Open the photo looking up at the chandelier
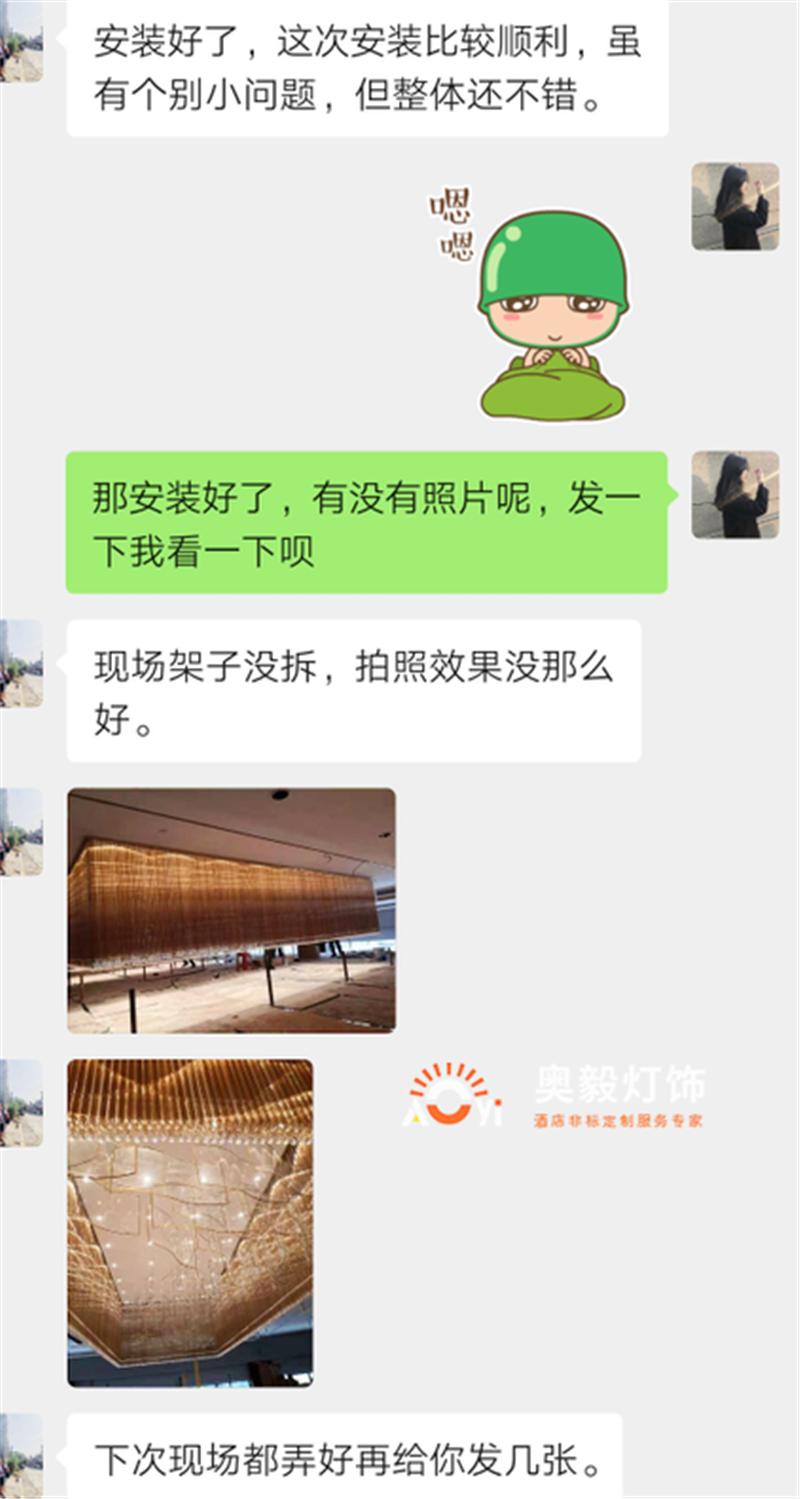 (190, 1222)
